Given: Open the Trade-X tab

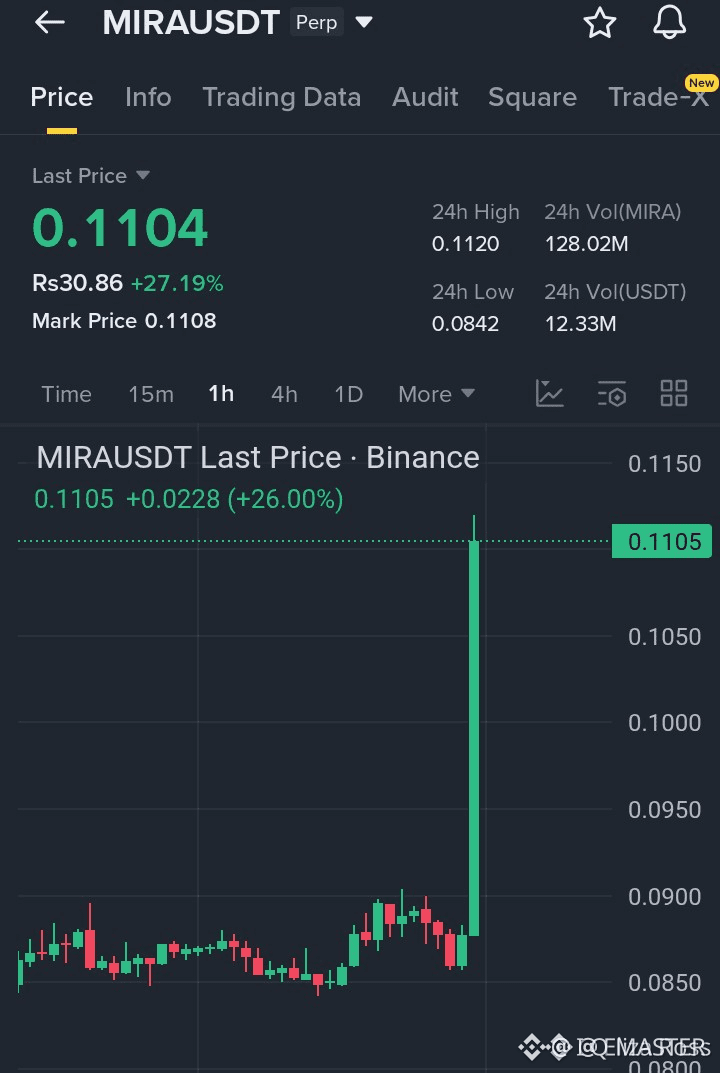Looking at the screenshot, I should pyautogui.click(x=658, y=97).
